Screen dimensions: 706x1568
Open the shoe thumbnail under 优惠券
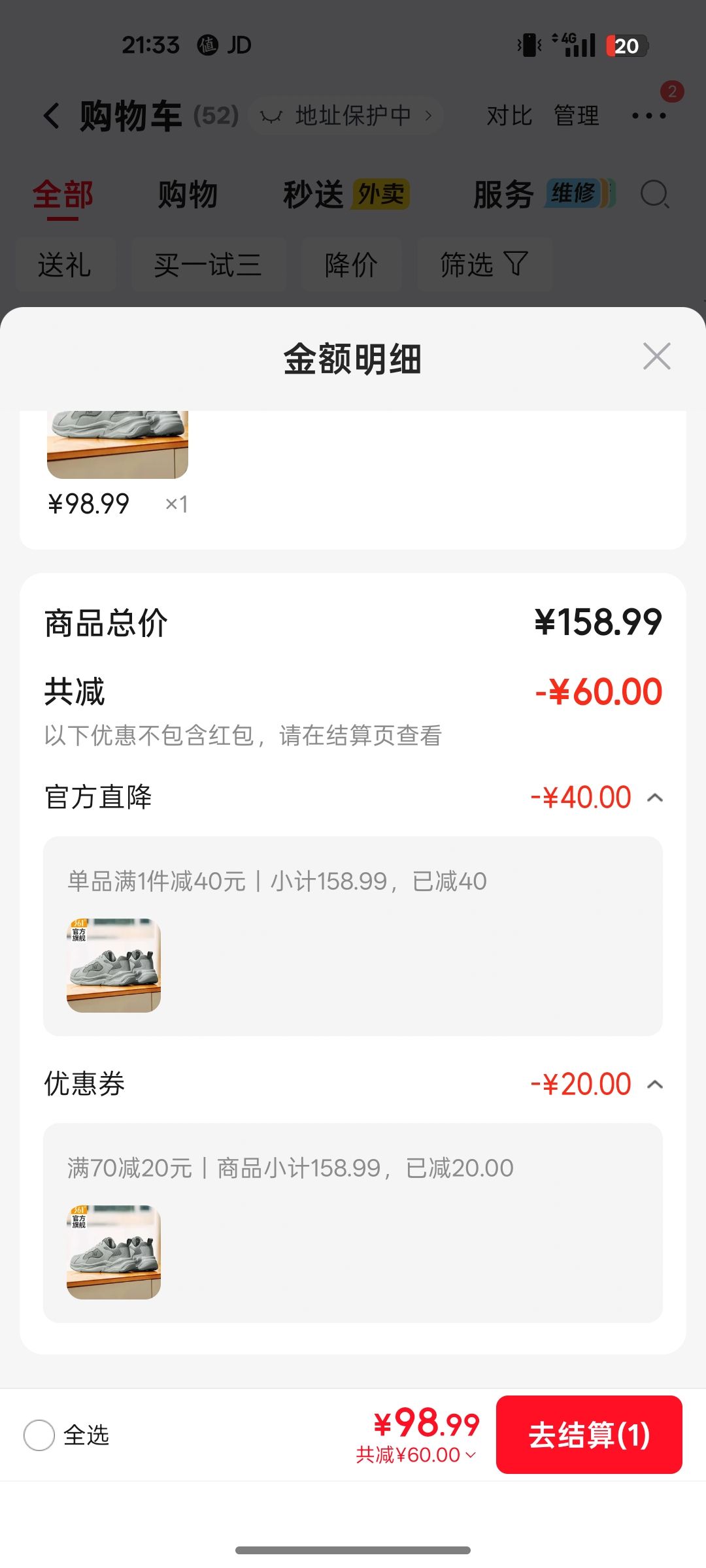tap(114, 1252)
